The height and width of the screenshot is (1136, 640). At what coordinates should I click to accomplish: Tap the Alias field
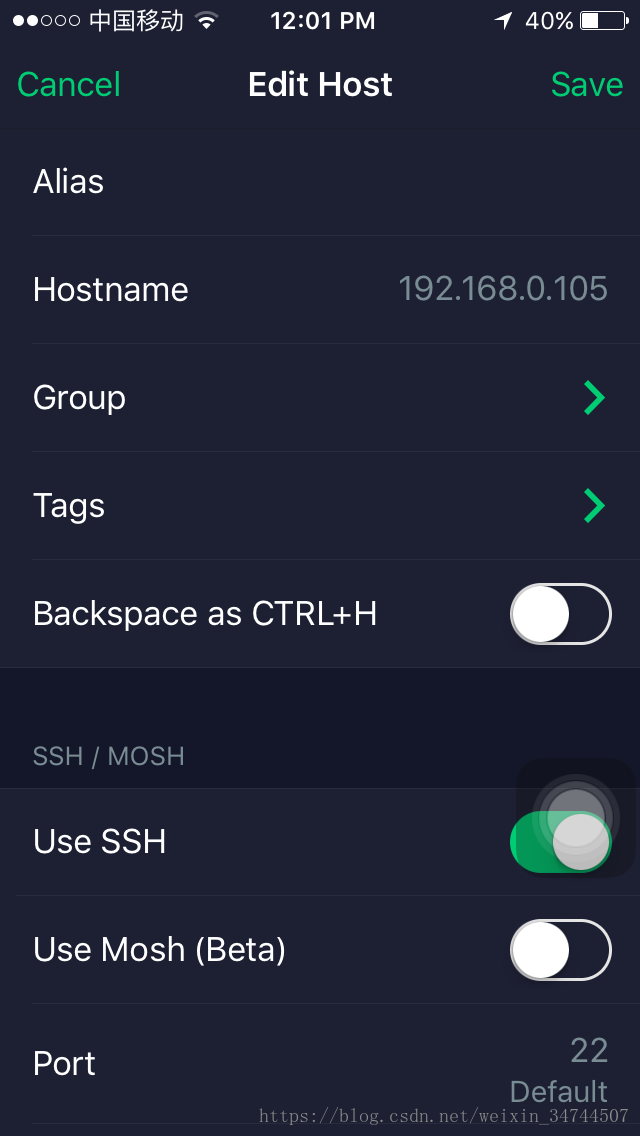pyautogui.click(x=320, y=181)
